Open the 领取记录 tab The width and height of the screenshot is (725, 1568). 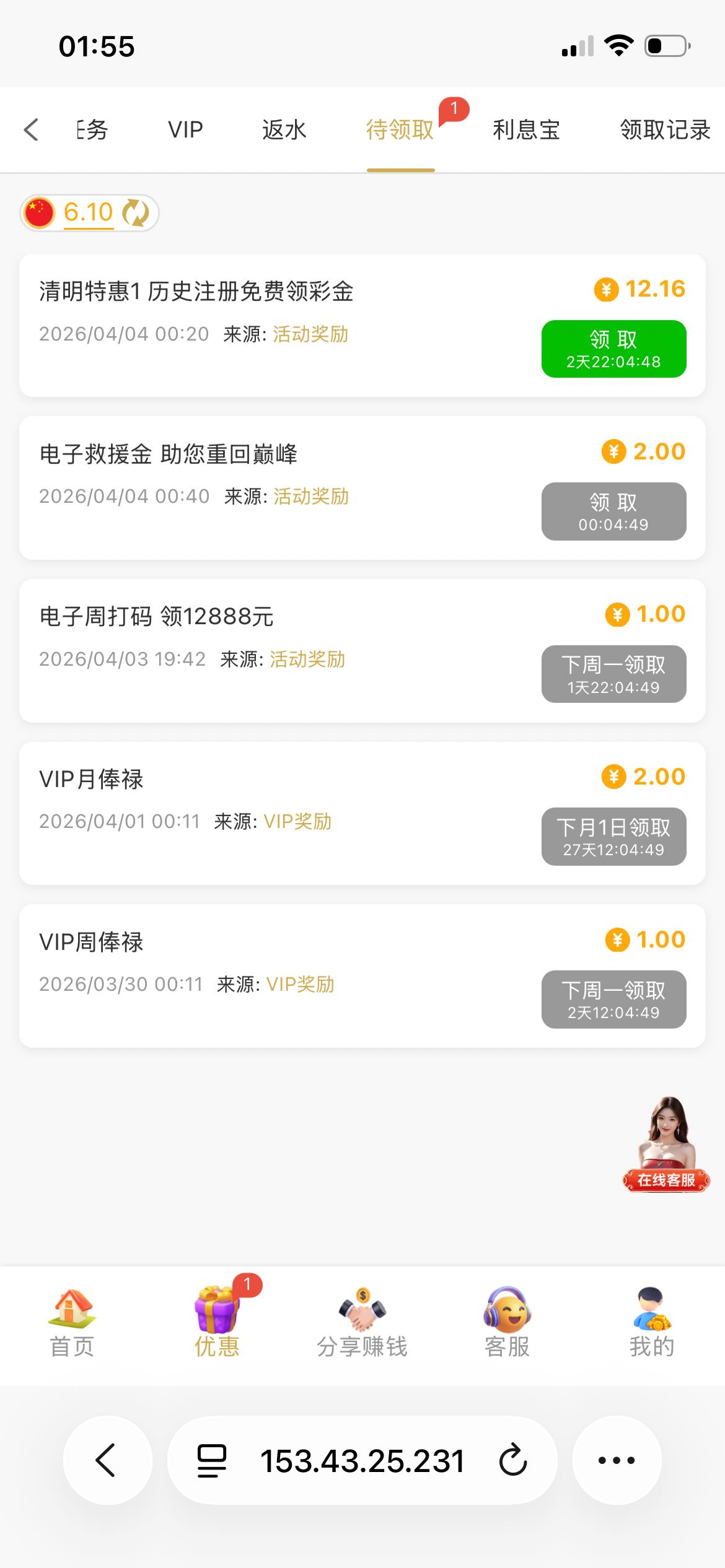[665, 130]
